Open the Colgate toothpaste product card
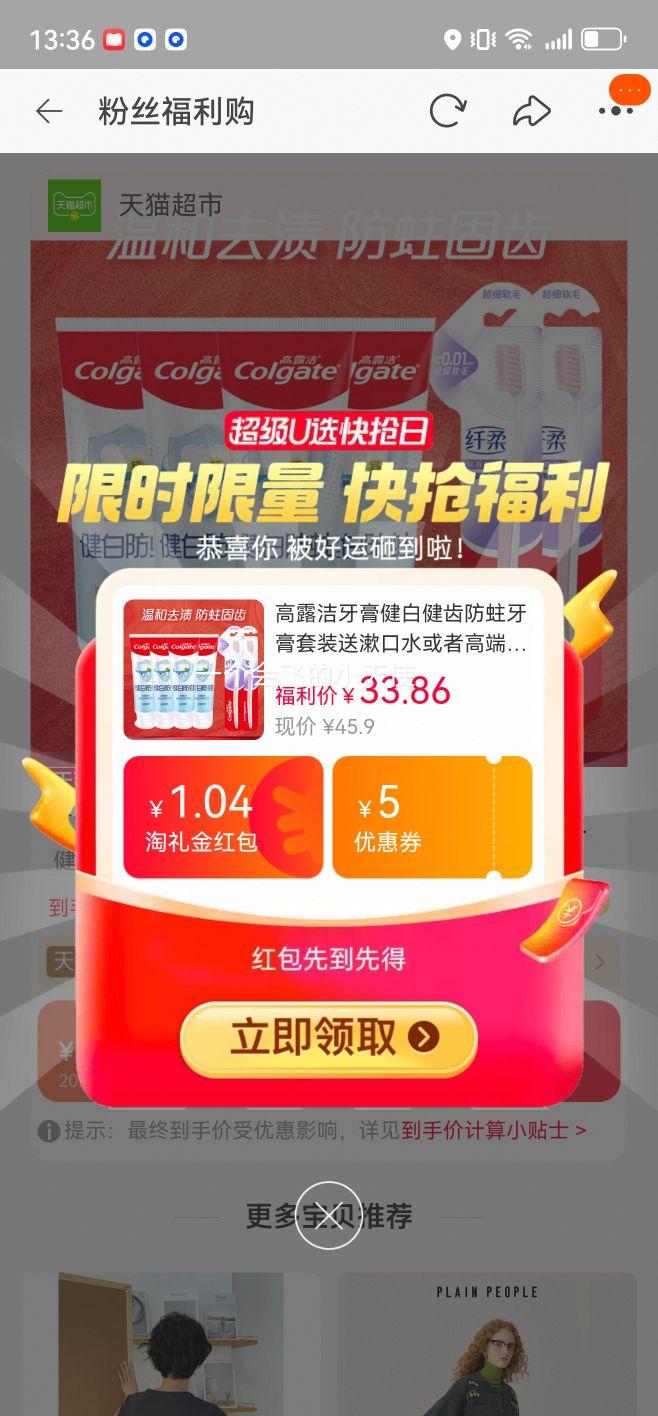This screenshot has width=658, height=1416. point(328,669)
